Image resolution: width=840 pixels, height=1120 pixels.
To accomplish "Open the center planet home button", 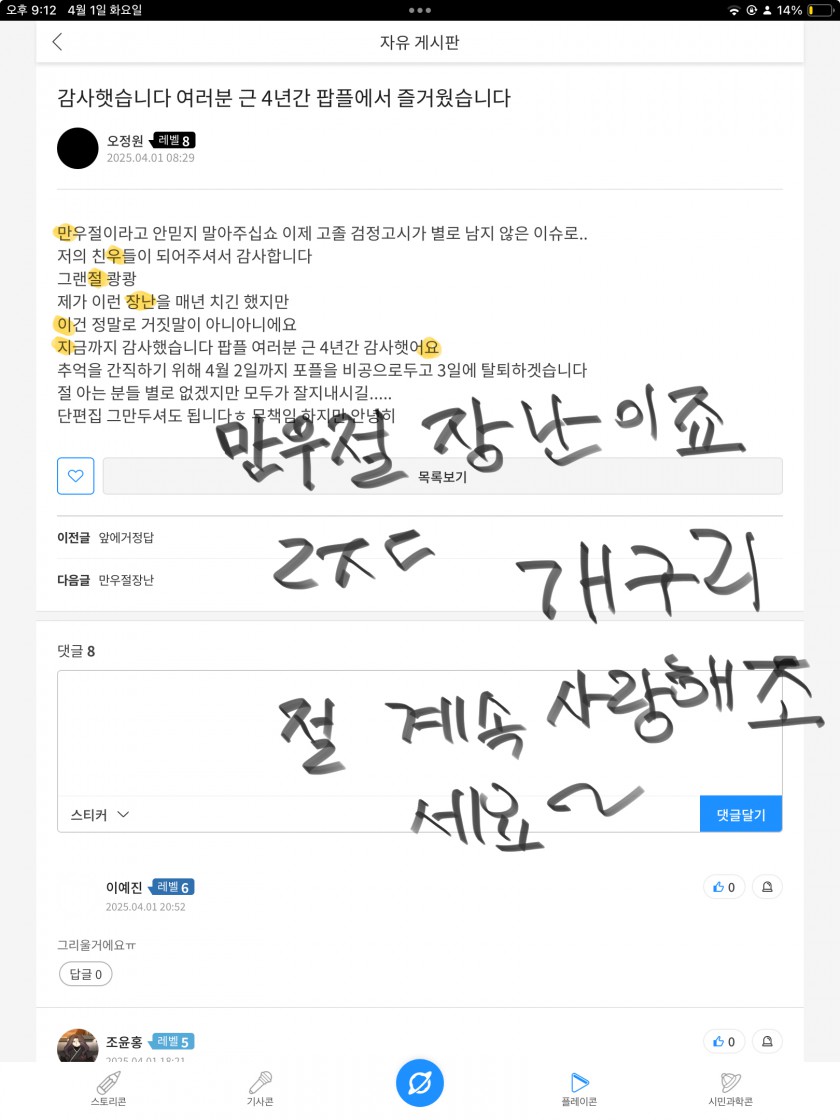I will [x=420, y=1083].
